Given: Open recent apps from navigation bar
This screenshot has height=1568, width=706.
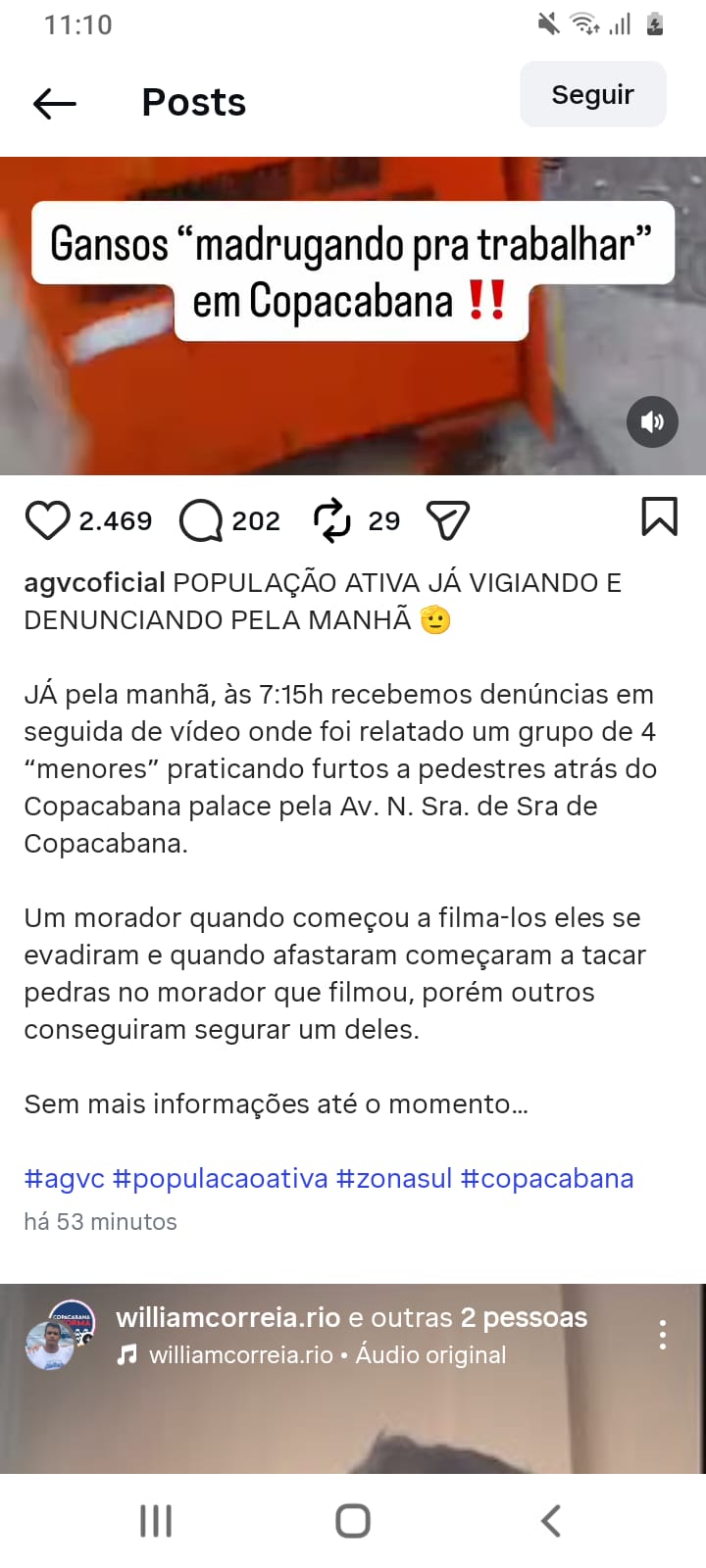Looking at the screenshot, I should (156, 1521).
